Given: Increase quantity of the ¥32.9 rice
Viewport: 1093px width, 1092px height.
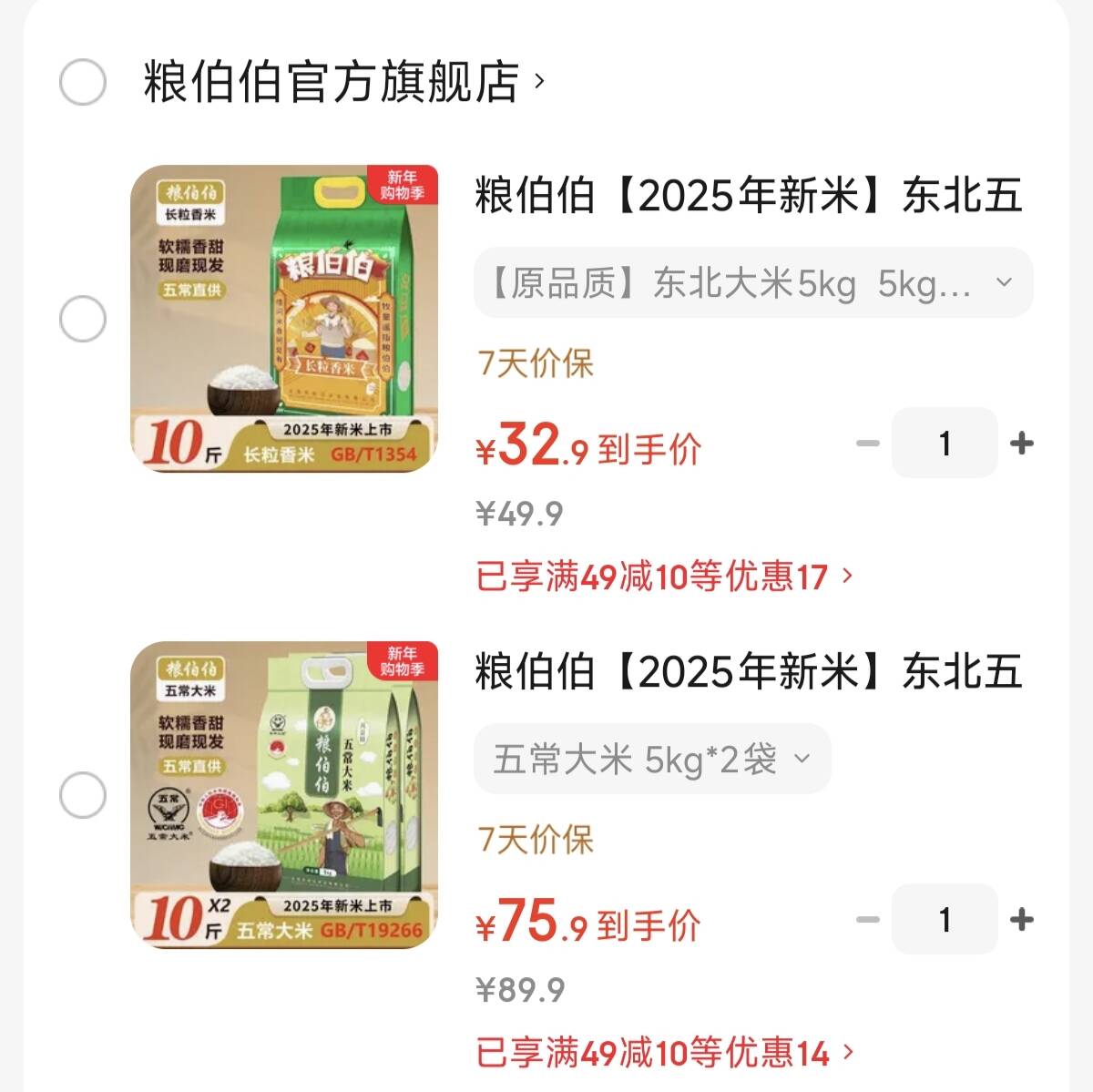Looking at the screenshot, I should pyautogui.click(x=1022, y=444).
